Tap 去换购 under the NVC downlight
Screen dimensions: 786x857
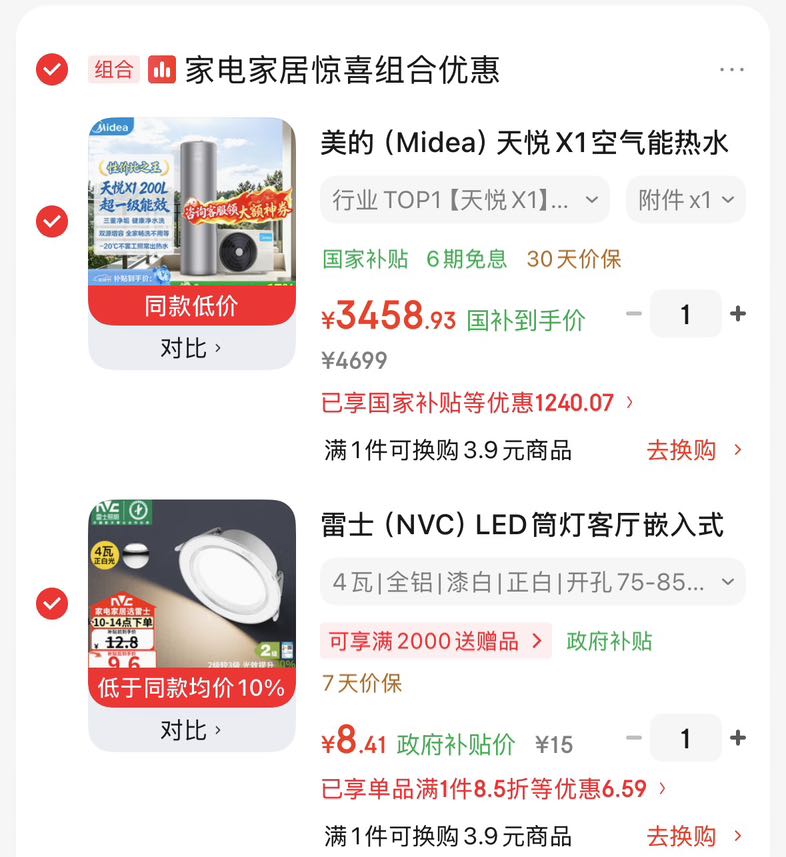click(x=694, y=836)
